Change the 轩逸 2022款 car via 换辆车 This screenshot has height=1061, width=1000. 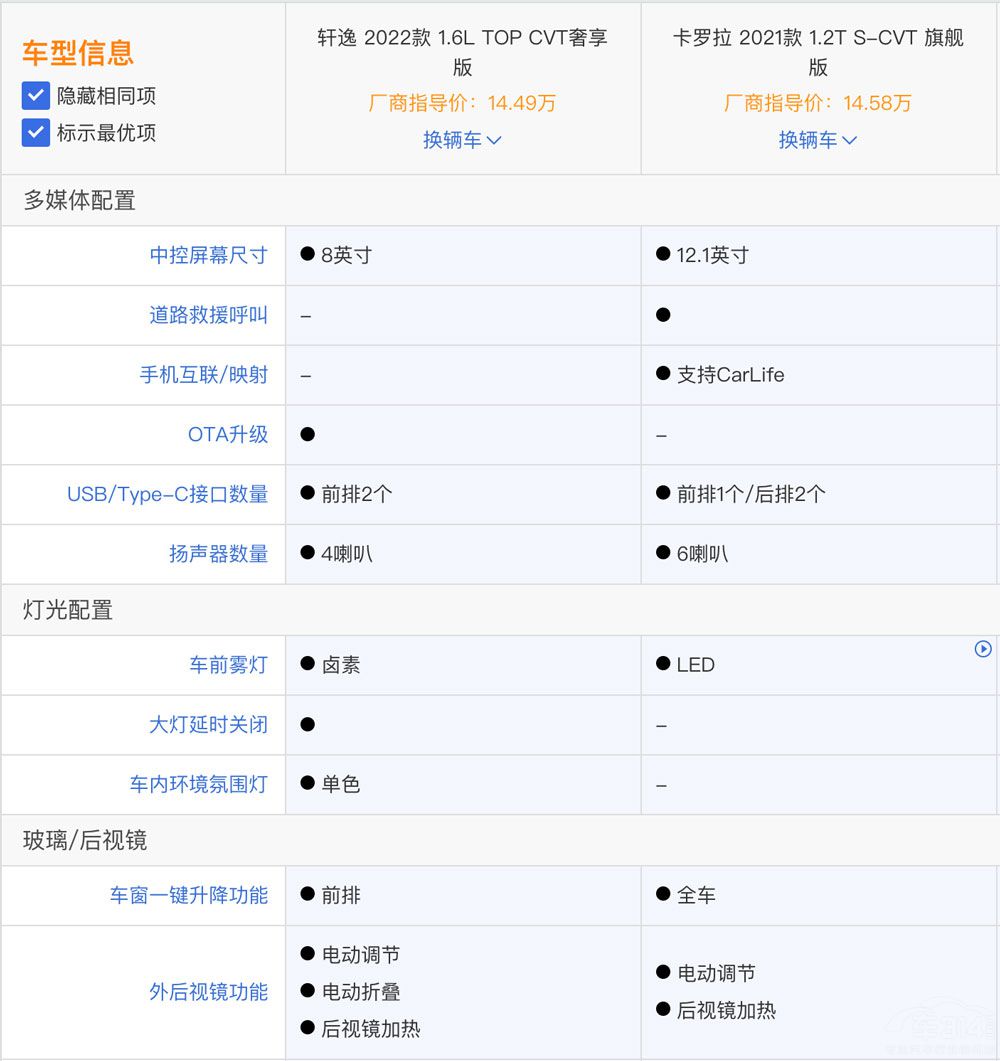point(461,140)
